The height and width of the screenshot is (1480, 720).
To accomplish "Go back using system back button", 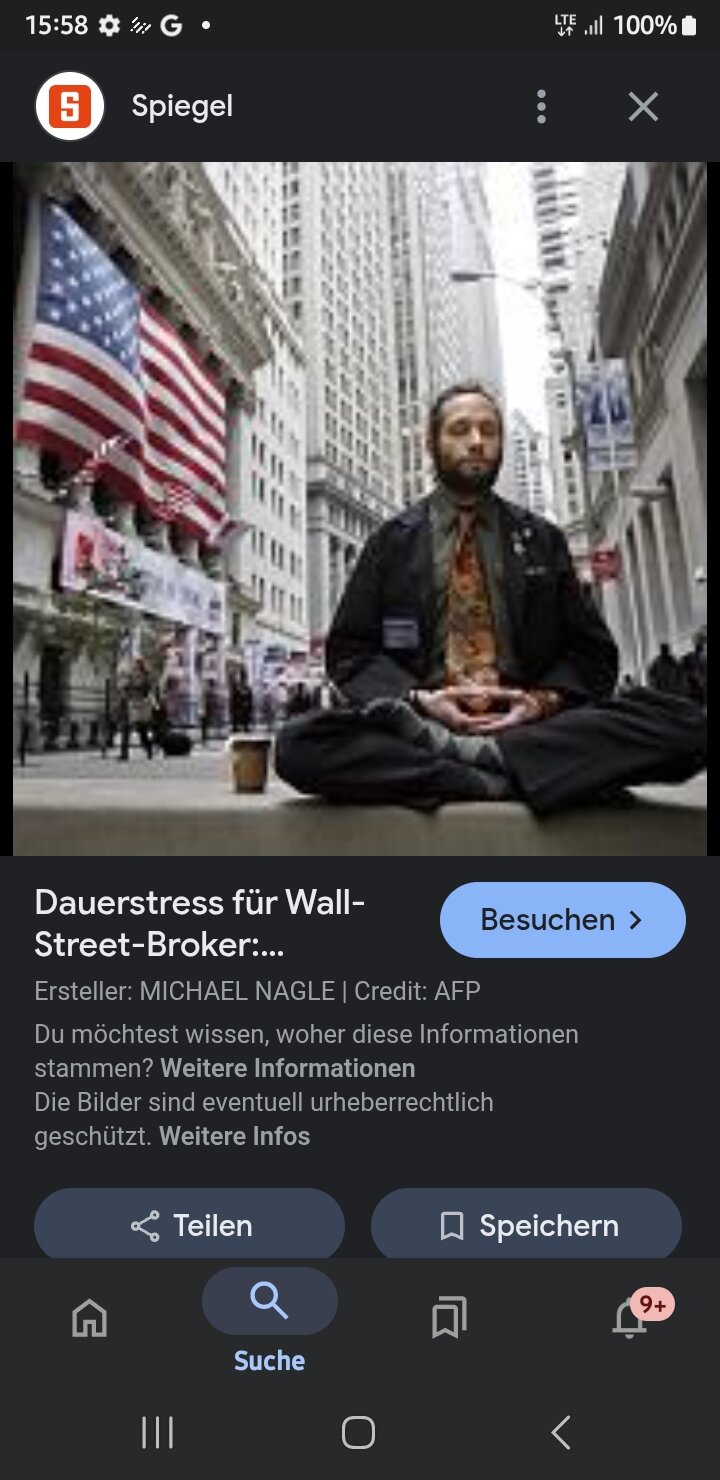I will coord(561,1432).
